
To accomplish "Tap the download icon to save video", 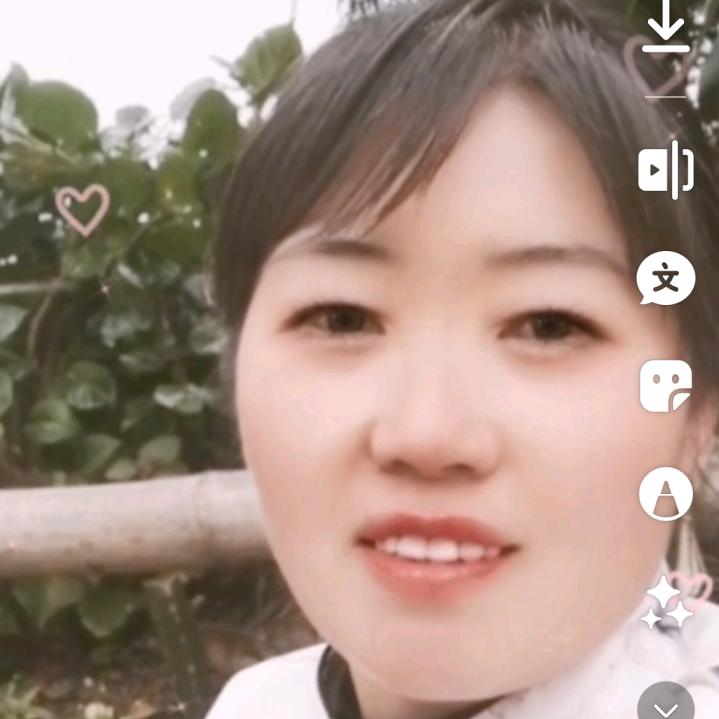I will coord(666,27).
